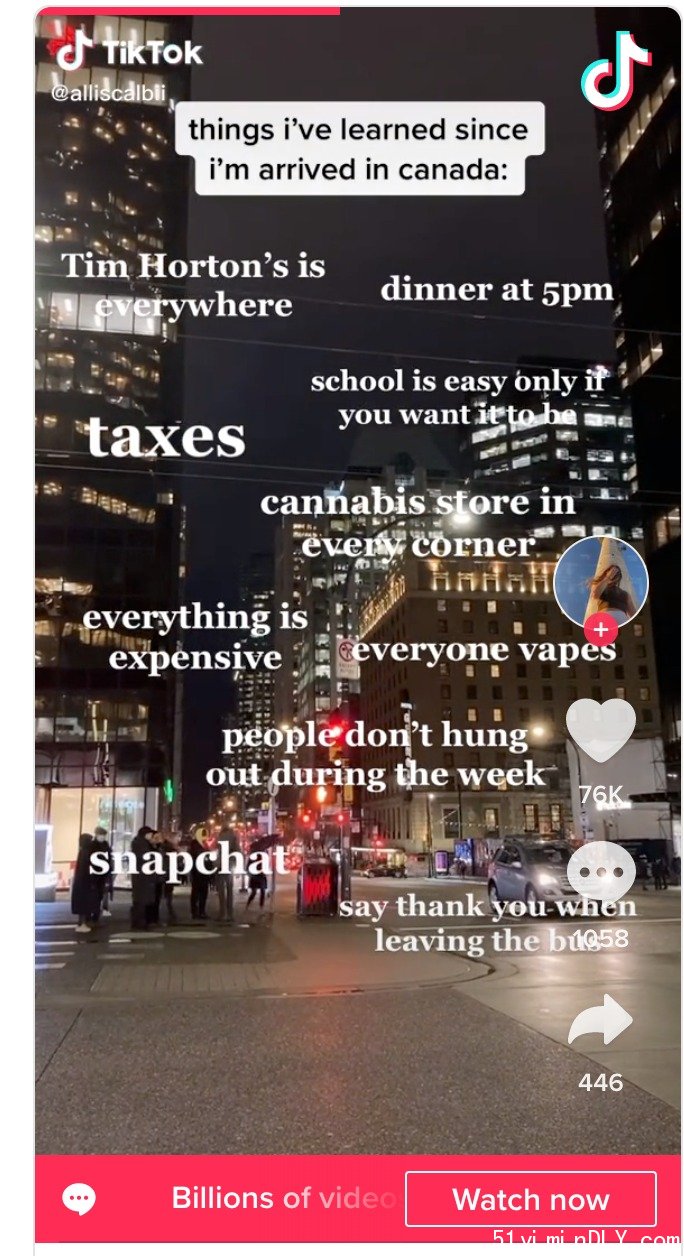Tap the Watch now button
684x1256 pixels.
point(530,1198)
